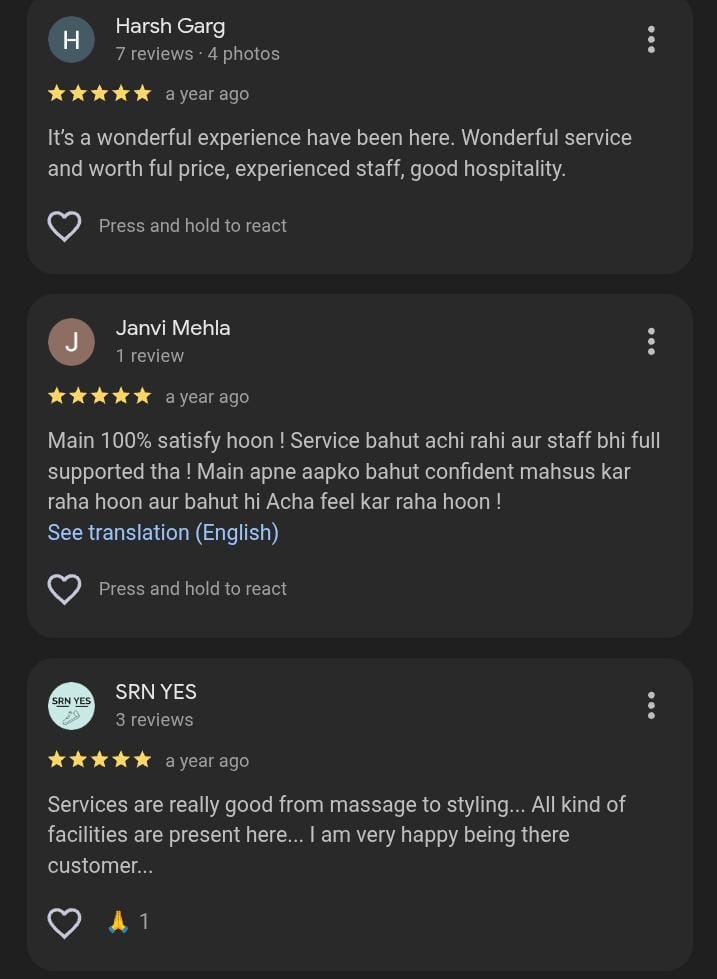Like Janvi Mehla's review with the heart
Viewport: 717px width, 979px height.
click(65, 589)
